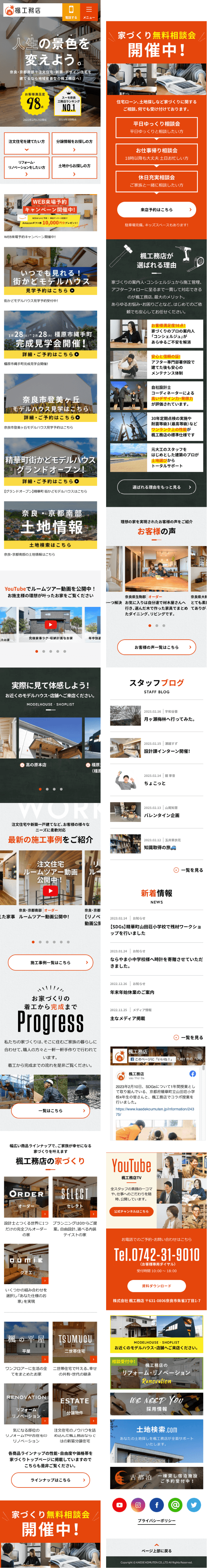Open the Instagram icon in the footer
The image size is (207, 1568).
(138, 1505)
